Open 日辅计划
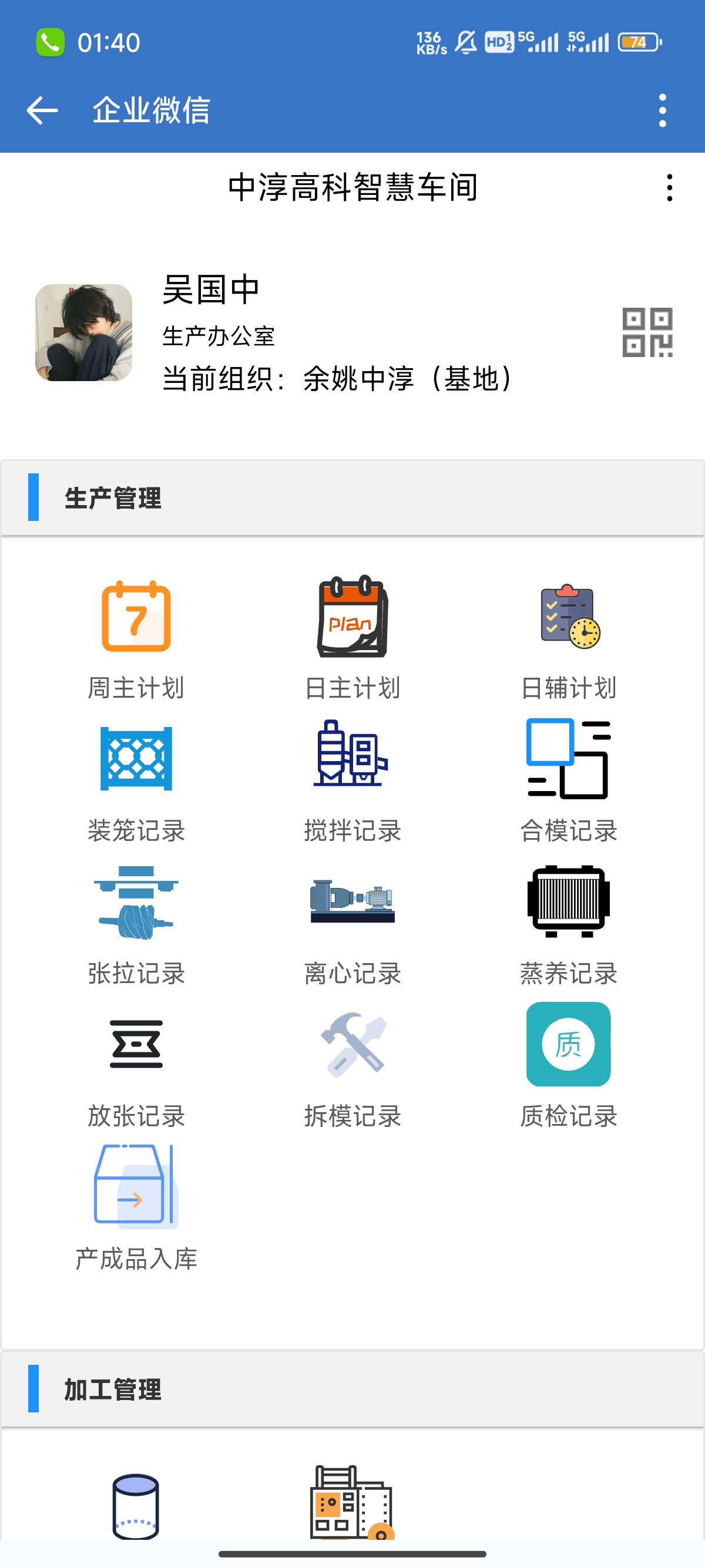This screenshot has height=1568, width=705. click(x=569, y=639)
